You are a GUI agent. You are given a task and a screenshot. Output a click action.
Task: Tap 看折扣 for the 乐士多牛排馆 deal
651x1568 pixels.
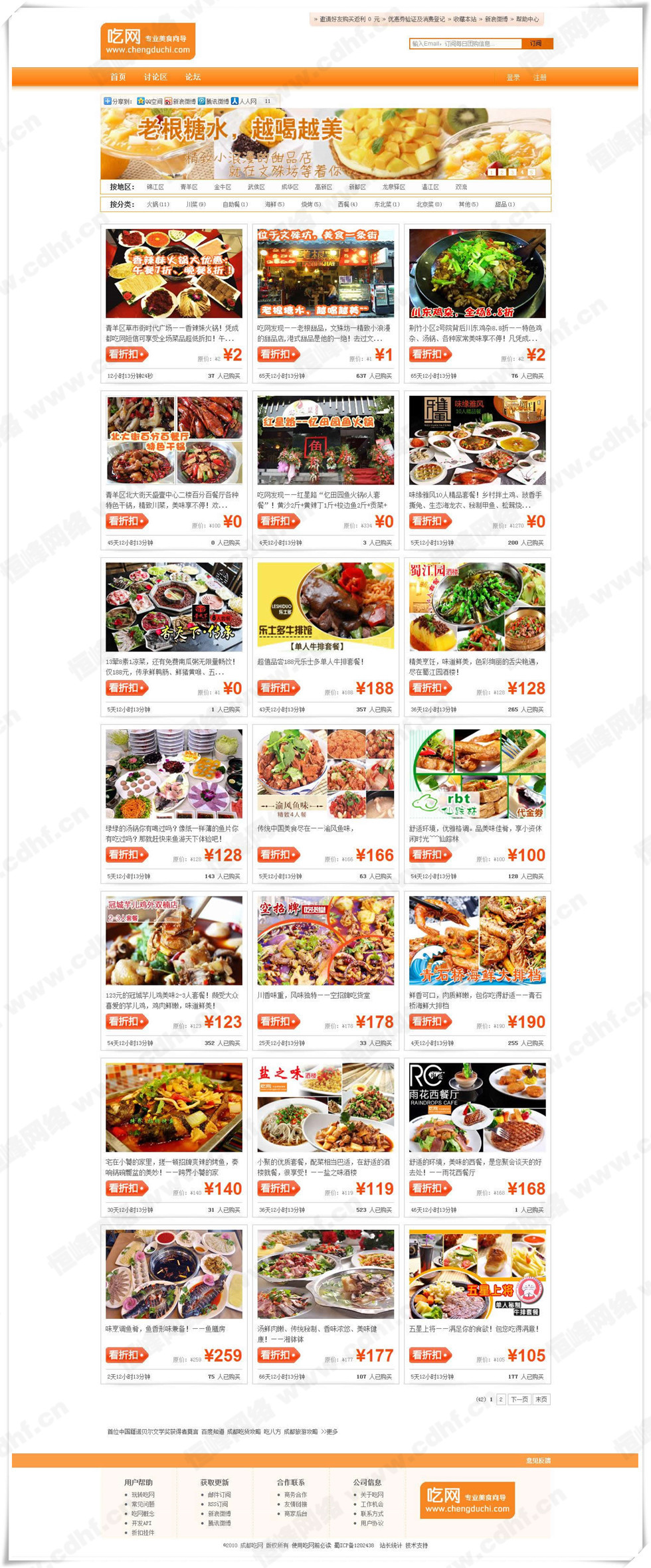[278, 687]
